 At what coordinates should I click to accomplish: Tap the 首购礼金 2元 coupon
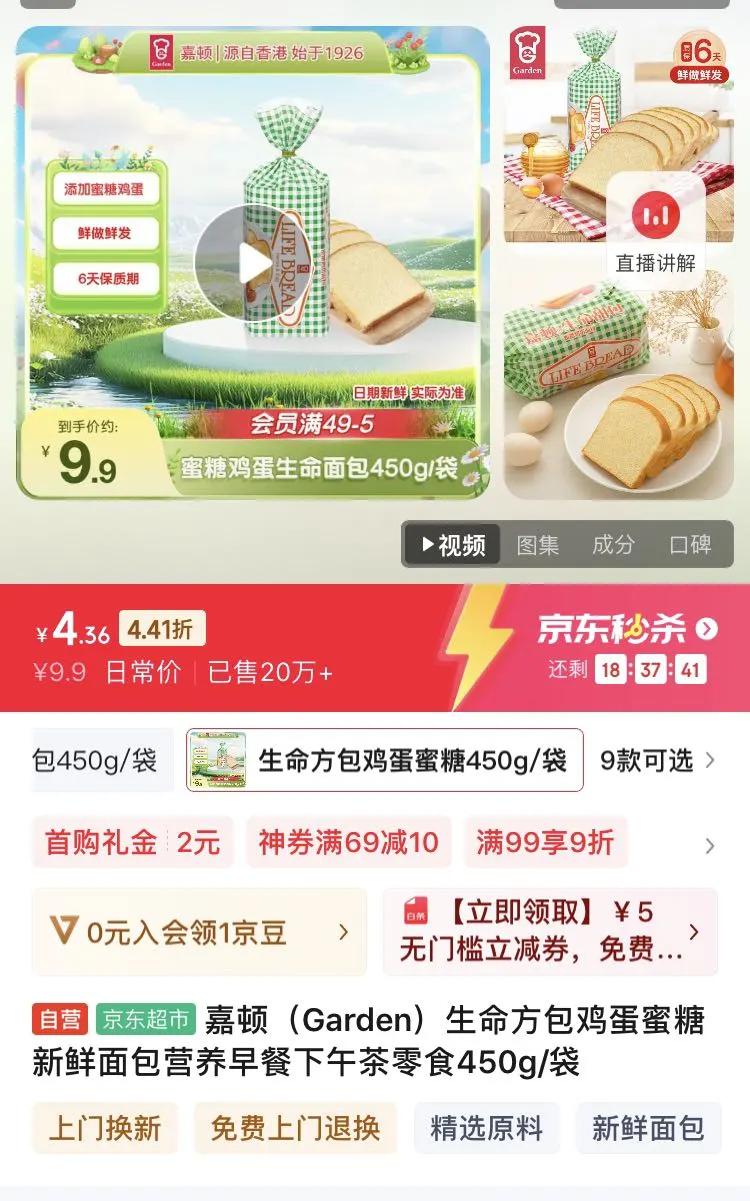tap(132, 842)
